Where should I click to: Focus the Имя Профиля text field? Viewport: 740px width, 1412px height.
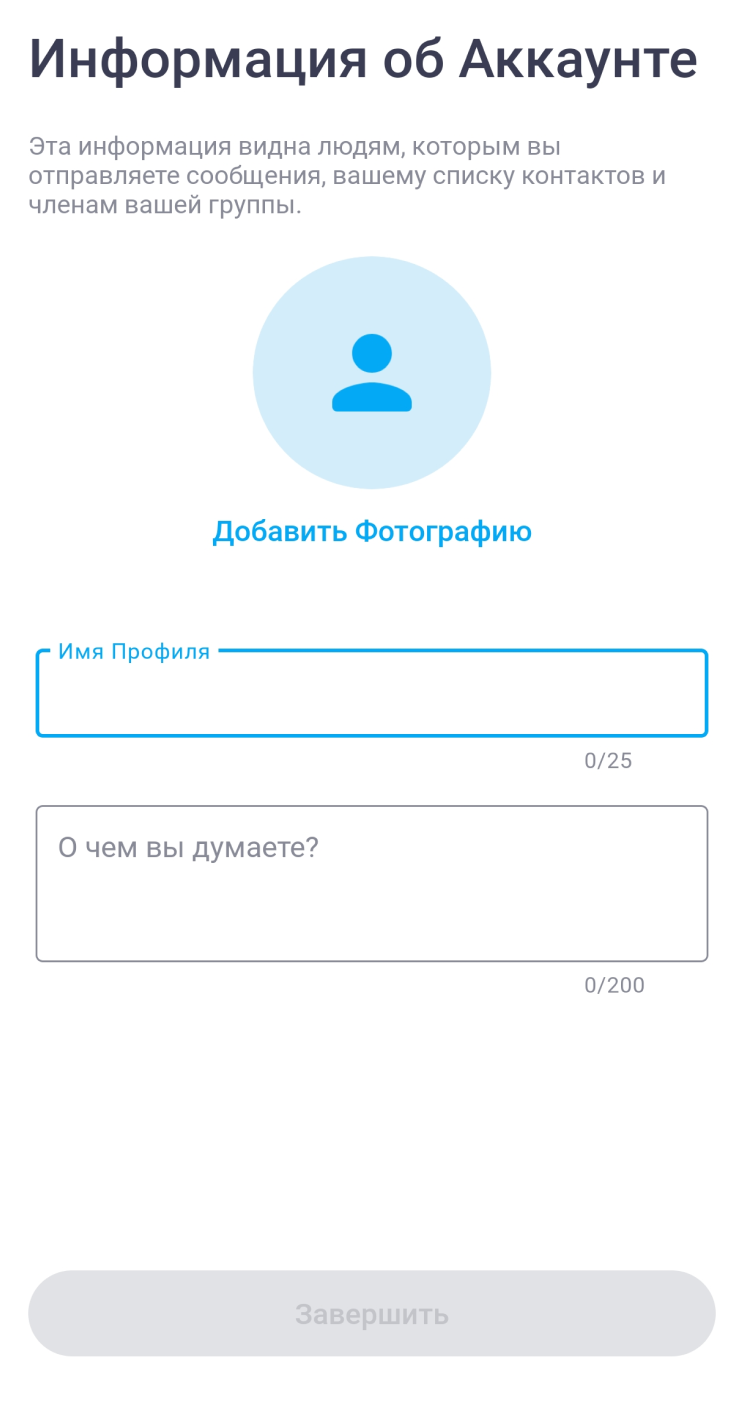pyautogui.click(x=371, y=697)
